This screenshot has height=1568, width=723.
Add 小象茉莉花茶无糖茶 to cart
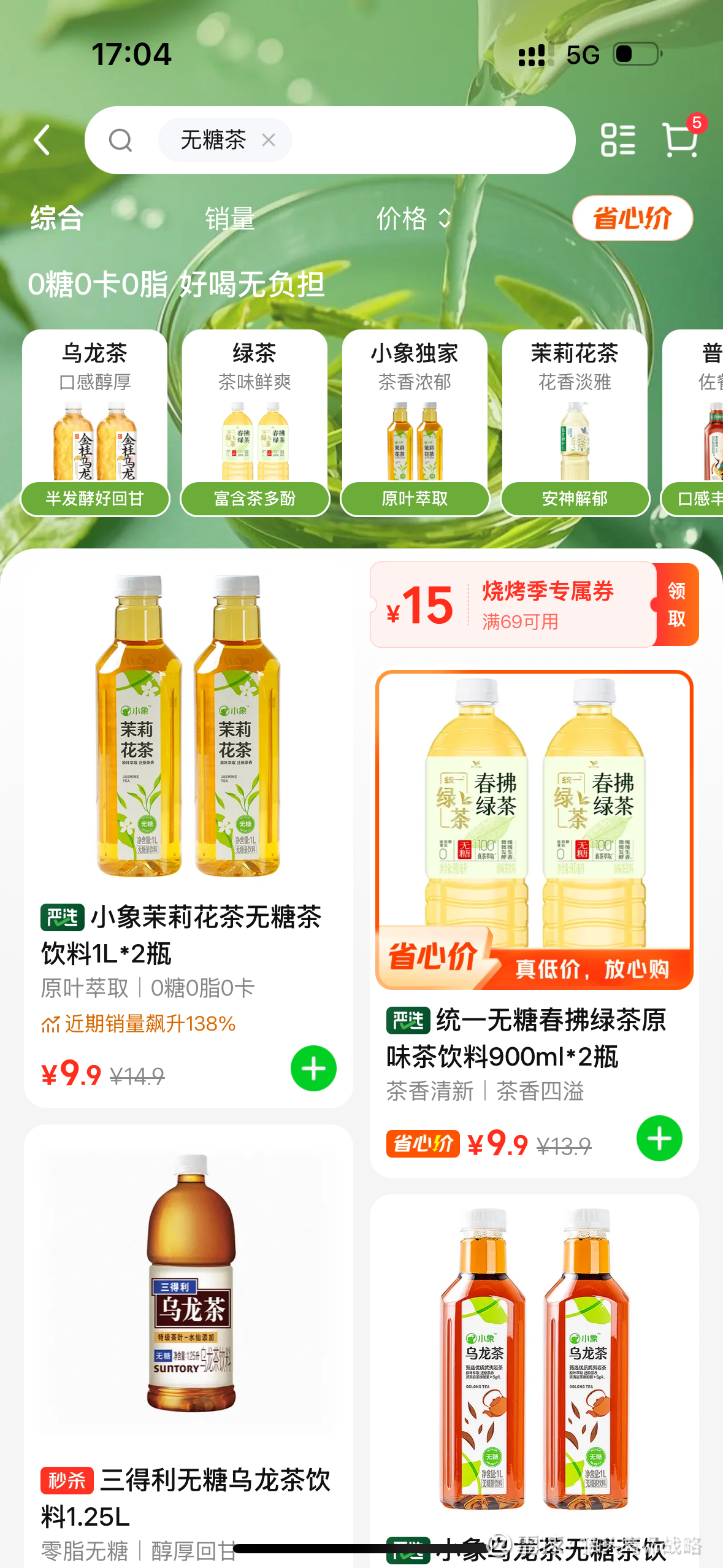pyautogui.click(x=313, y=1069)
